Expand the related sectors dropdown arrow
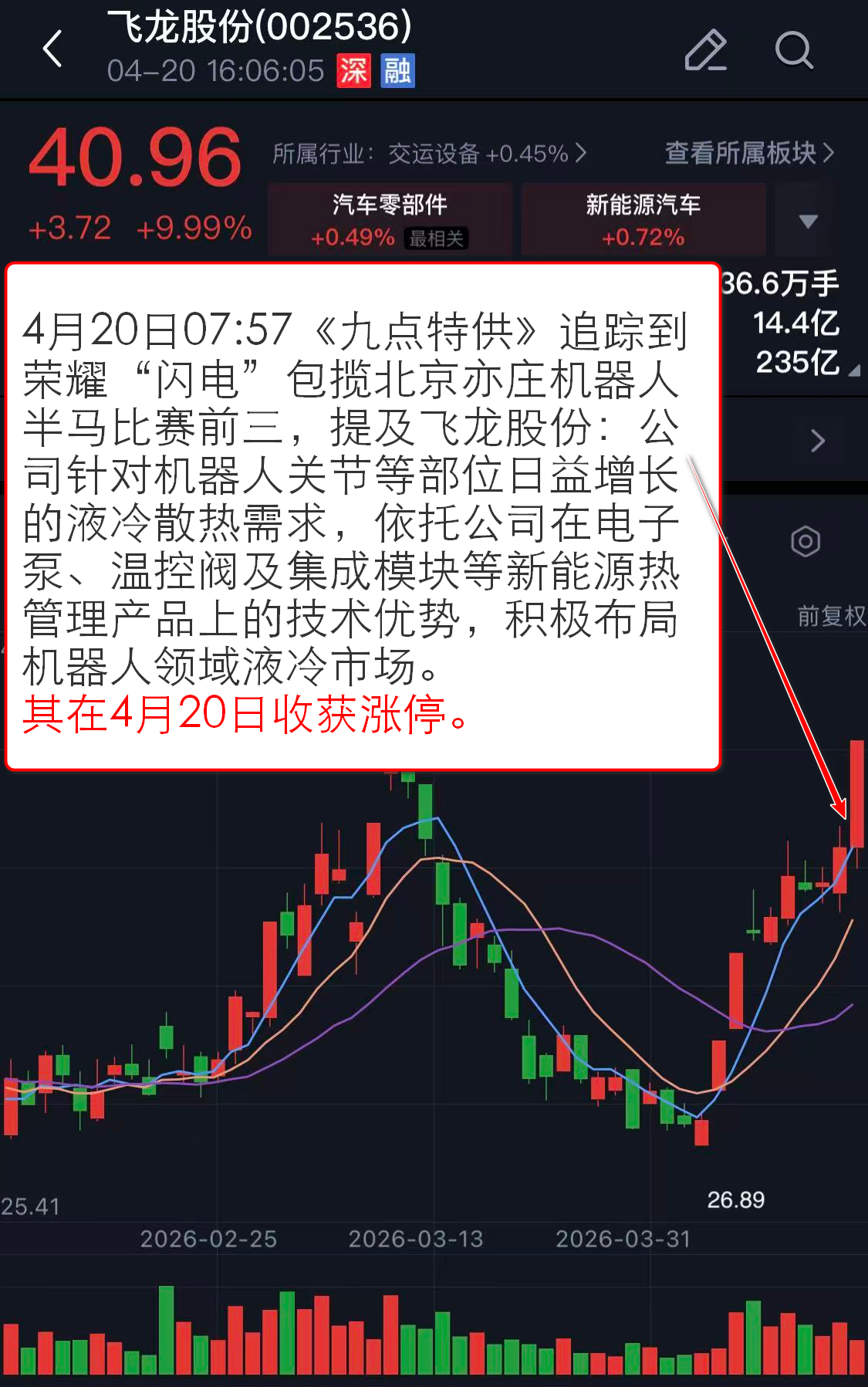Viewport: 868px width, 1387px height. click(x=808, y=222)
